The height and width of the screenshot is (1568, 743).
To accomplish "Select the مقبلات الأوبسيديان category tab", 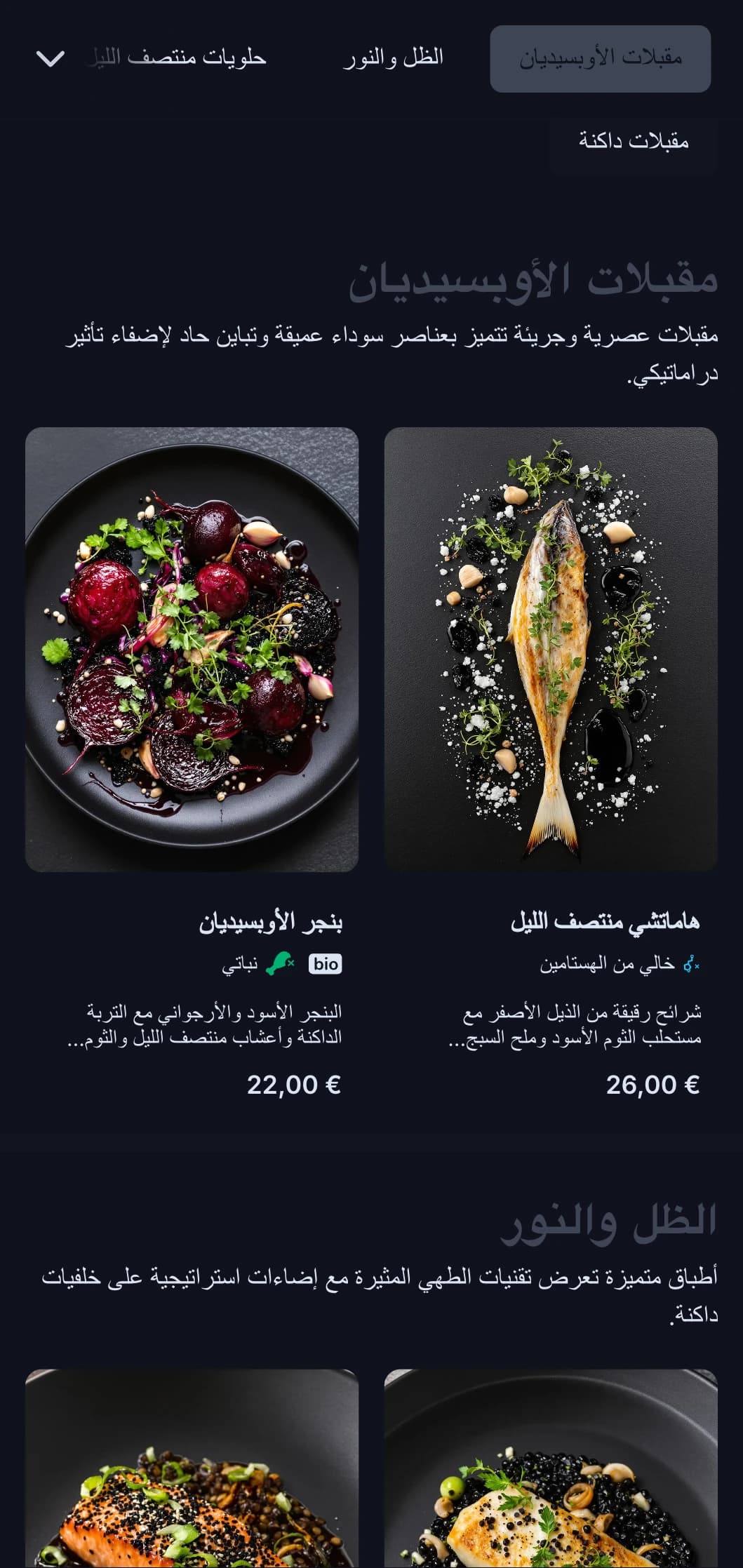I will pos(600,59).
